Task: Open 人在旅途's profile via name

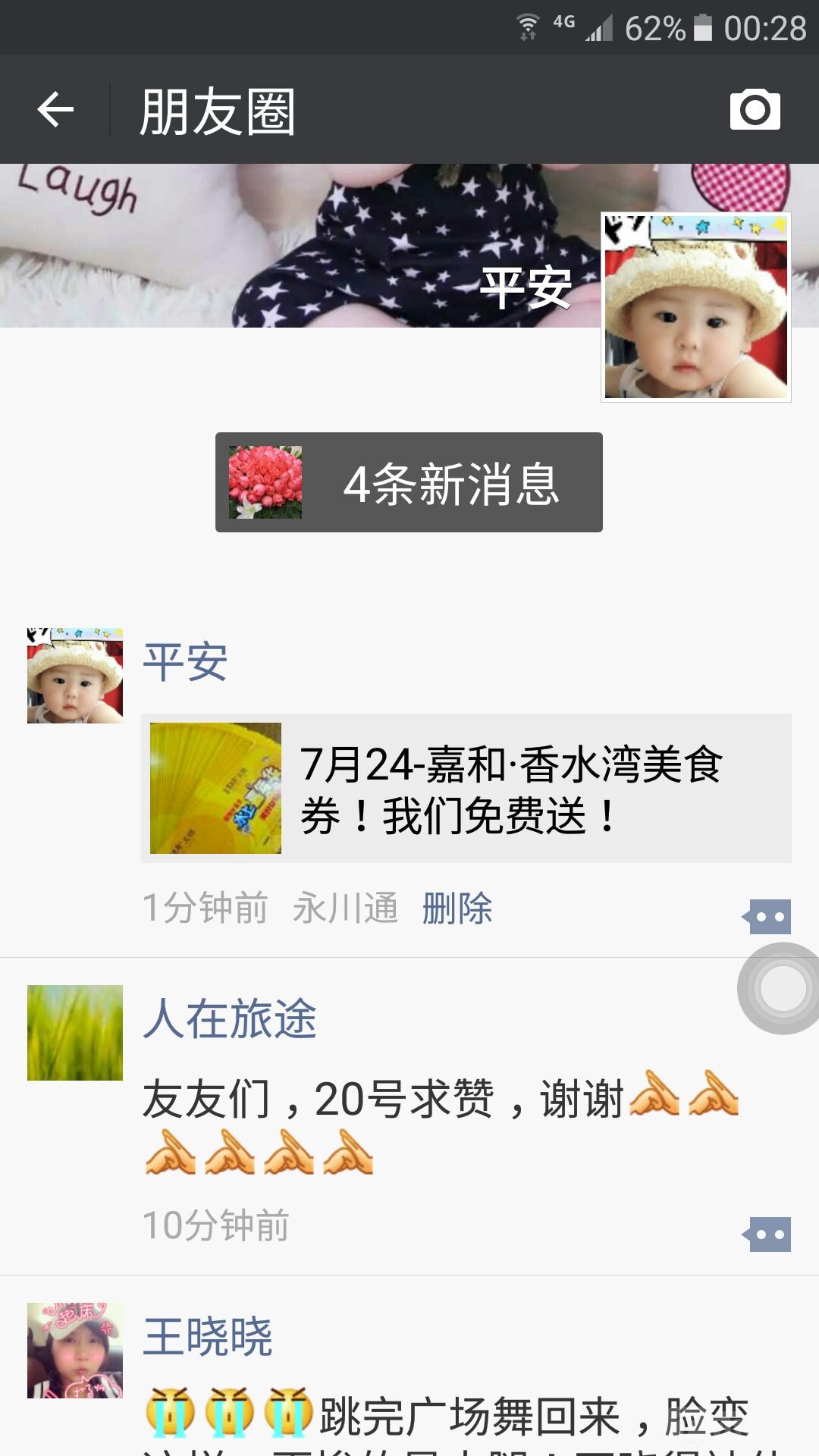Action: click(x=229, y=1018)
